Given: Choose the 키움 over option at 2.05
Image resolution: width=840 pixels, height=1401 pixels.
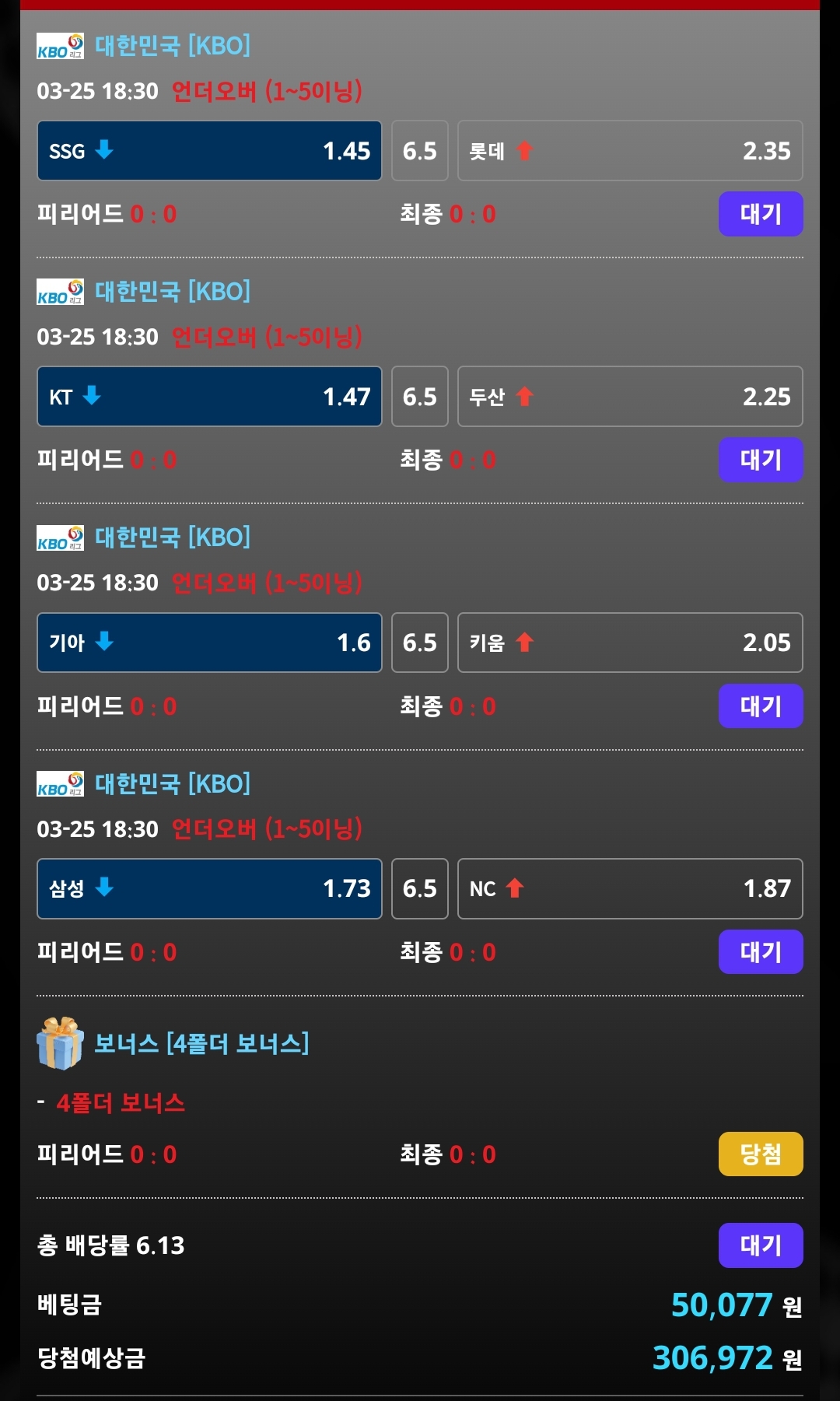Looking at the screenshot, I should (630, 643).
